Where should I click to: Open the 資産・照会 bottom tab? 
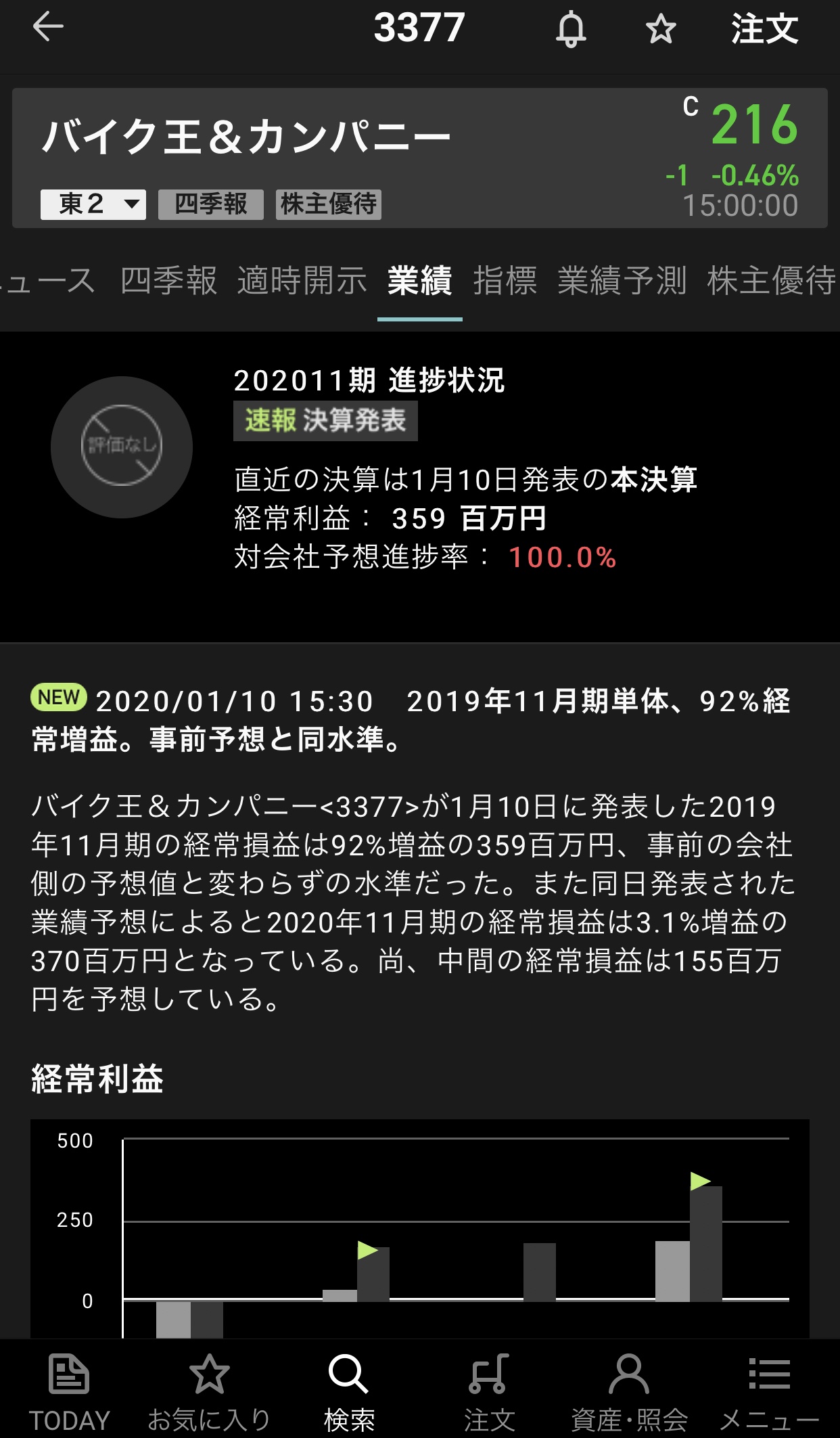coord(629,1391)
